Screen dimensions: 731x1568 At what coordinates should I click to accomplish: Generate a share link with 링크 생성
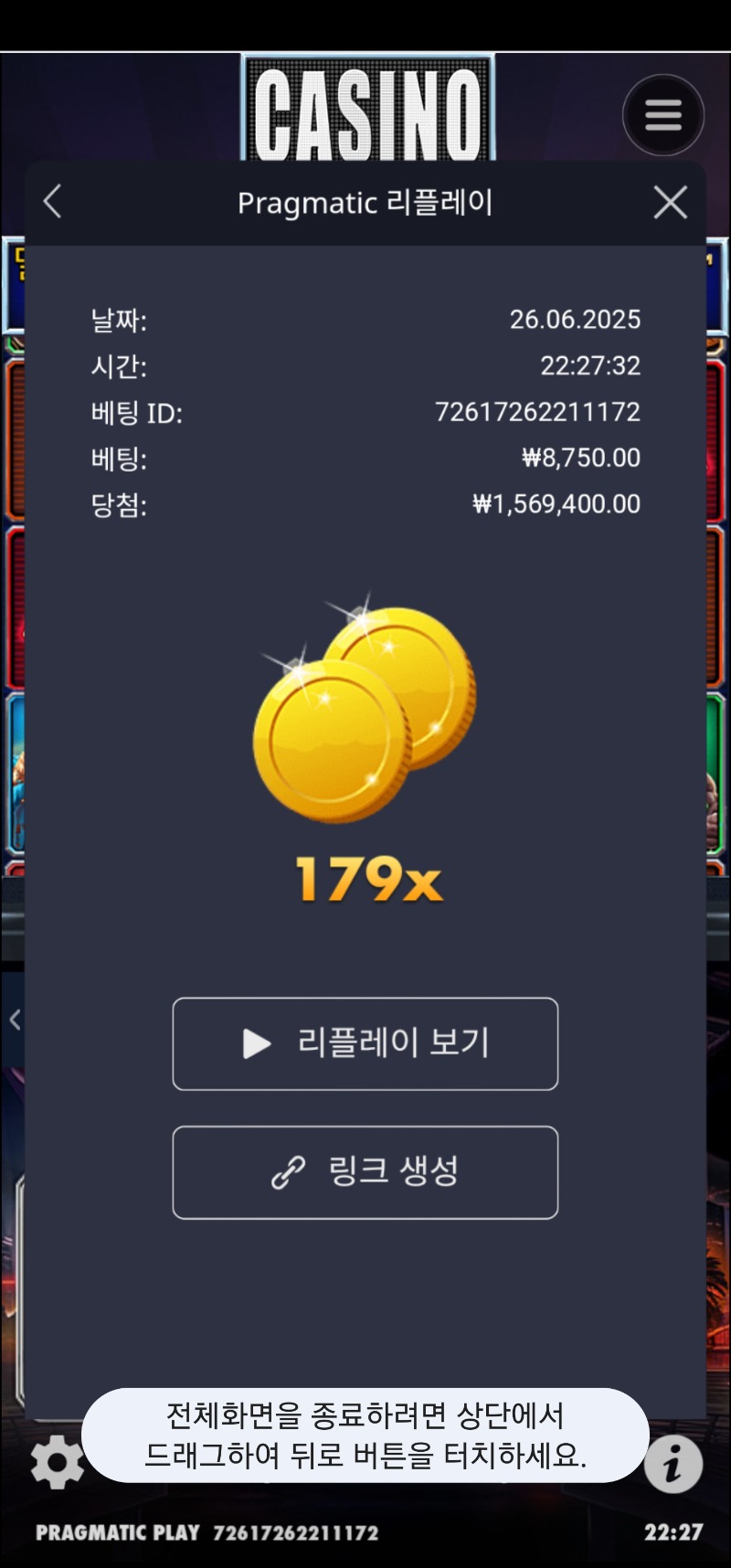pos(365,1172)
